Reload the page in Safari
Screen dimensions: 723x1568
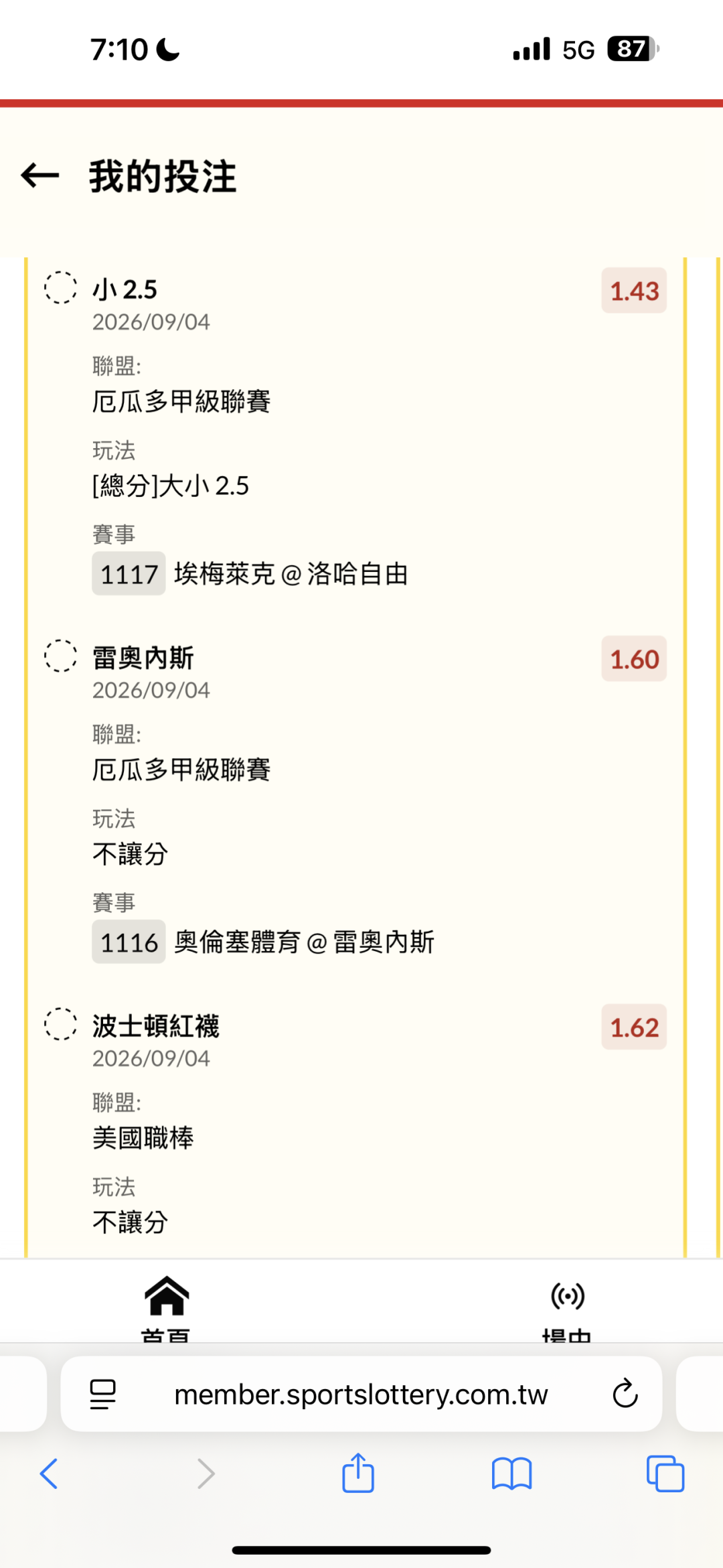click(625, 1394)
